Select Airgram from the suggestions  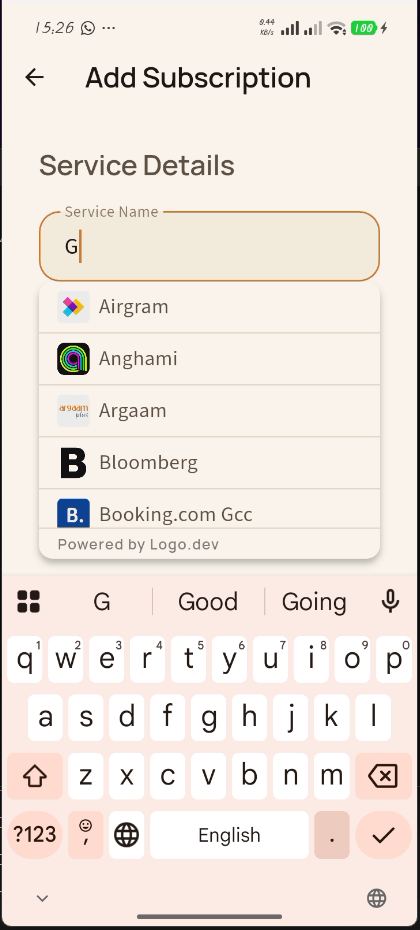click(209, 307)
